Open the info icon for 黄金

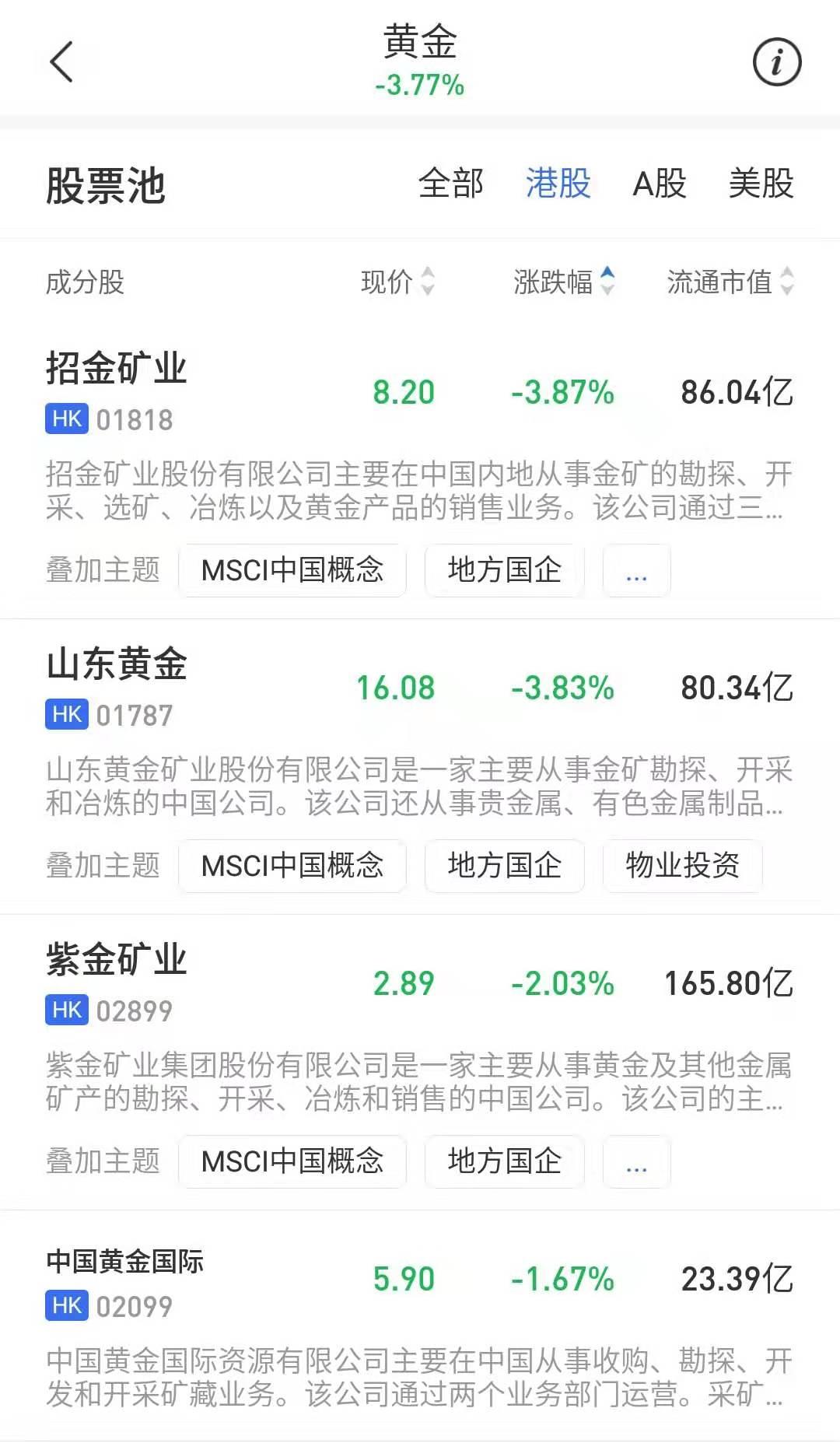click(776, 61)
